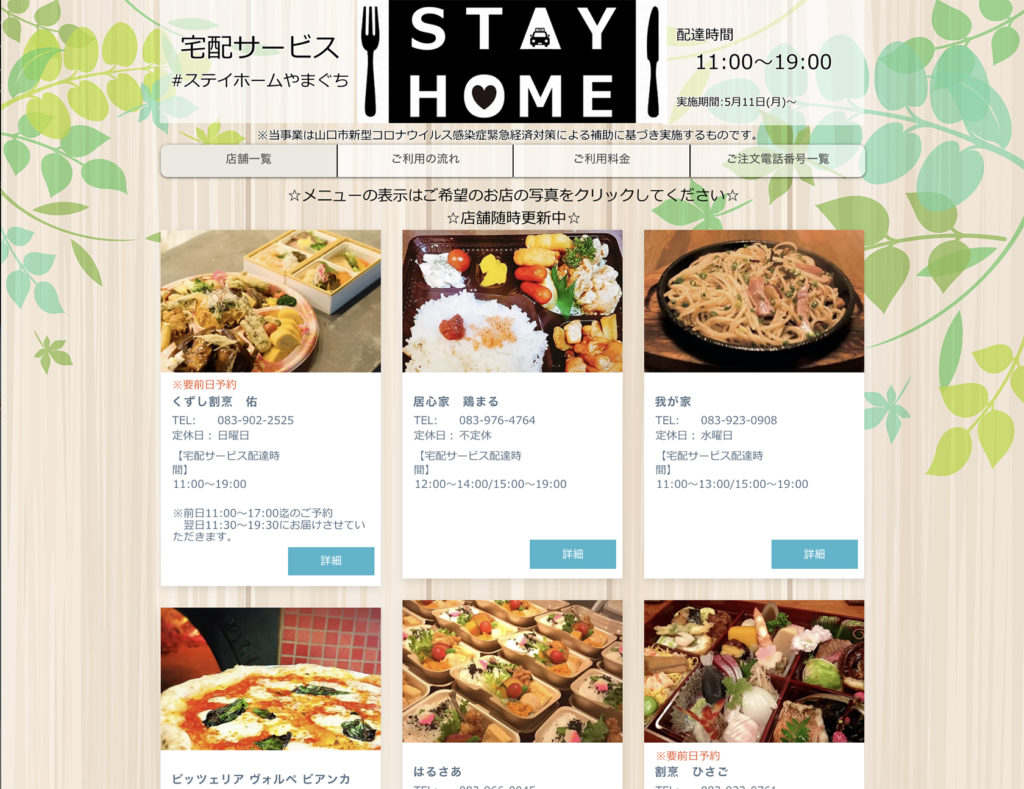View the 我が家 noodle dish photo
Image resolution: width=1024 pixels, height=789 pixels.
click(x=754, y=301)
